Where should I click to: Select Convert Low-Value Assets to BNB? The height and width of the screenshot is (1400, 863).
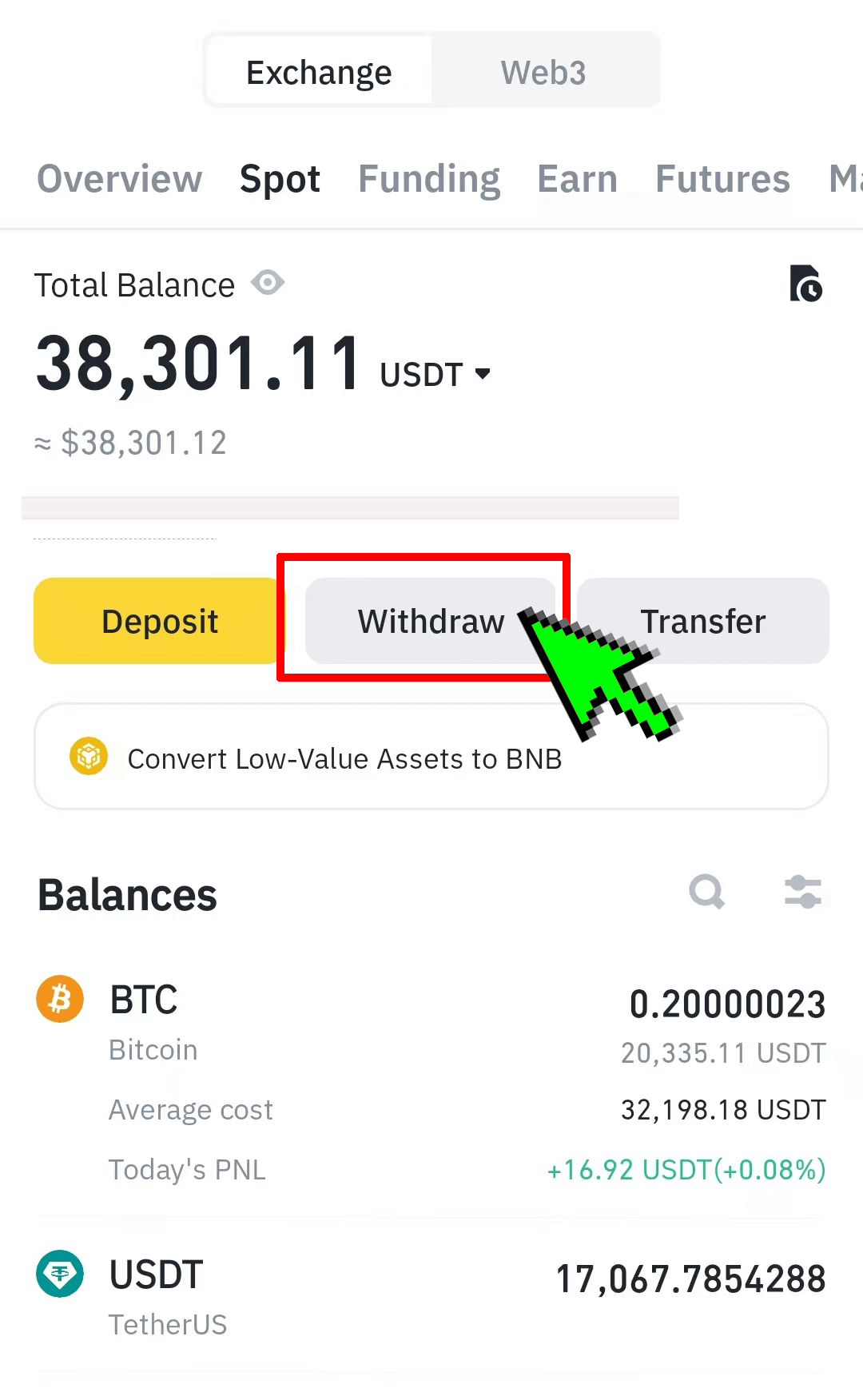[345, 758]
